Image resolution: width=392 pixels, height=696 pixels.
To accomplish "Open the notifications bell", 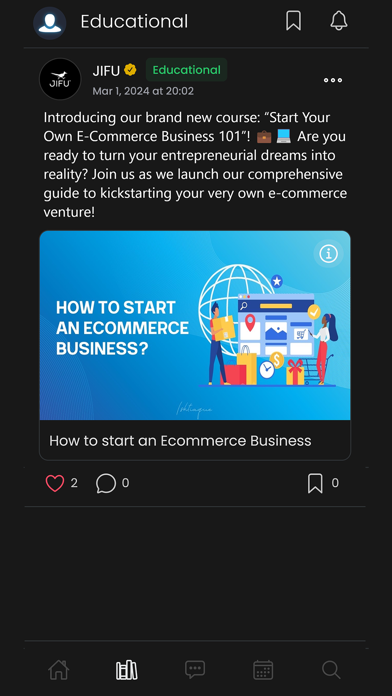I will coord(339,21).
